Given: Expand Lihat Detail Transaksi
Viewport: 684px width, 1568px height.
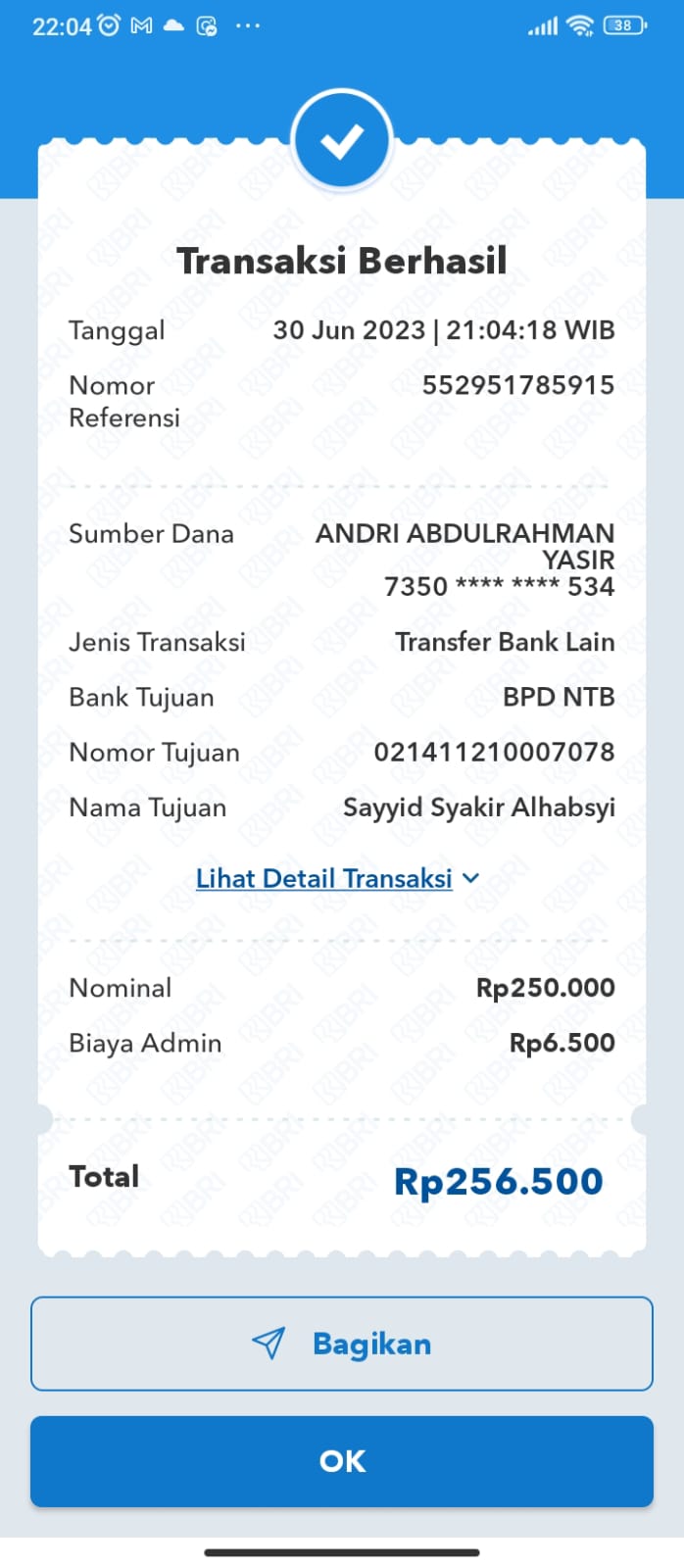Looking at the screenshot, I should 337,878.
